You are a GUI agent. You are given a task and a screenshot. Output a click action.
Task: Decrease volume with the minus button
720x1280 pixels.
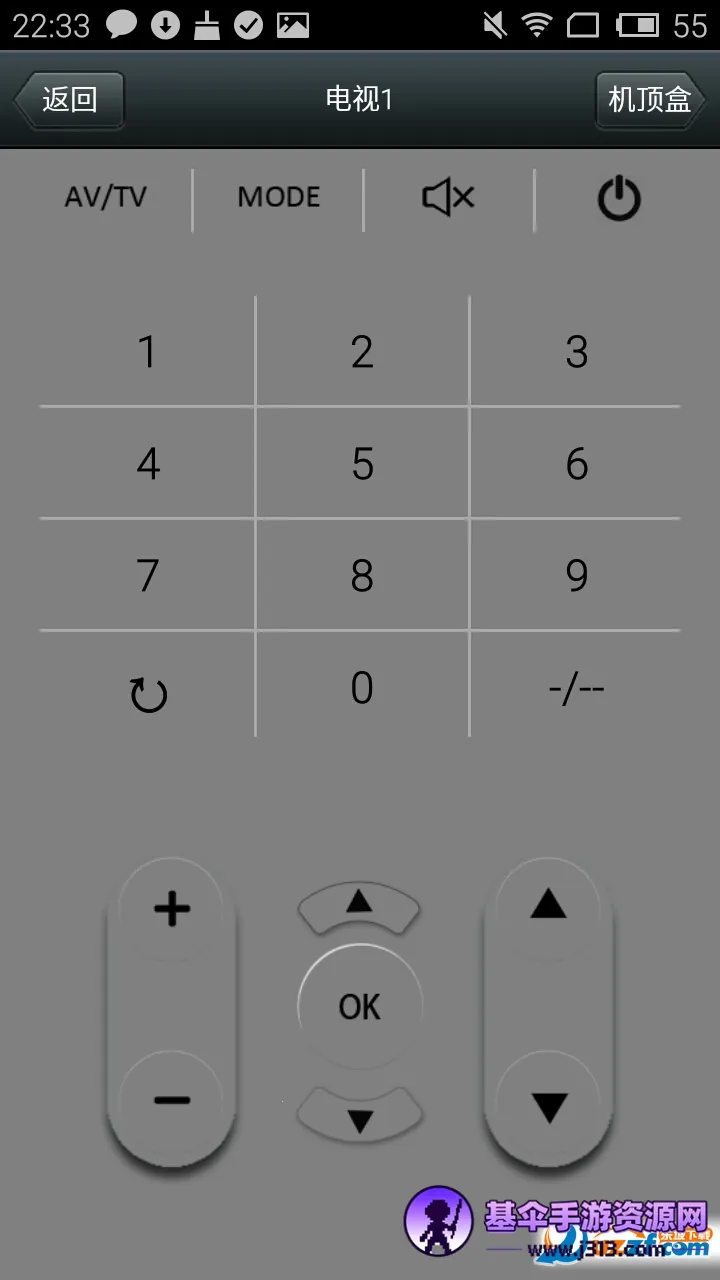click(171, 1100)
